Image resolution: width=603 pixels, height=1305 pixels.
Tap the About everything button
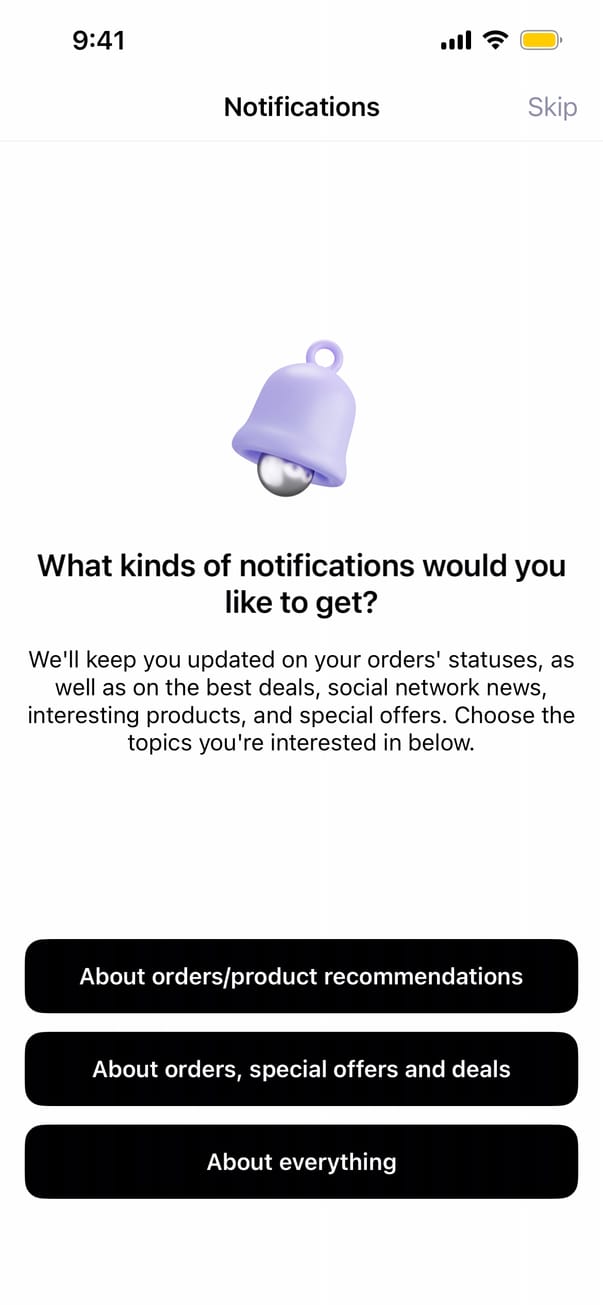[x=301, y=1162]
